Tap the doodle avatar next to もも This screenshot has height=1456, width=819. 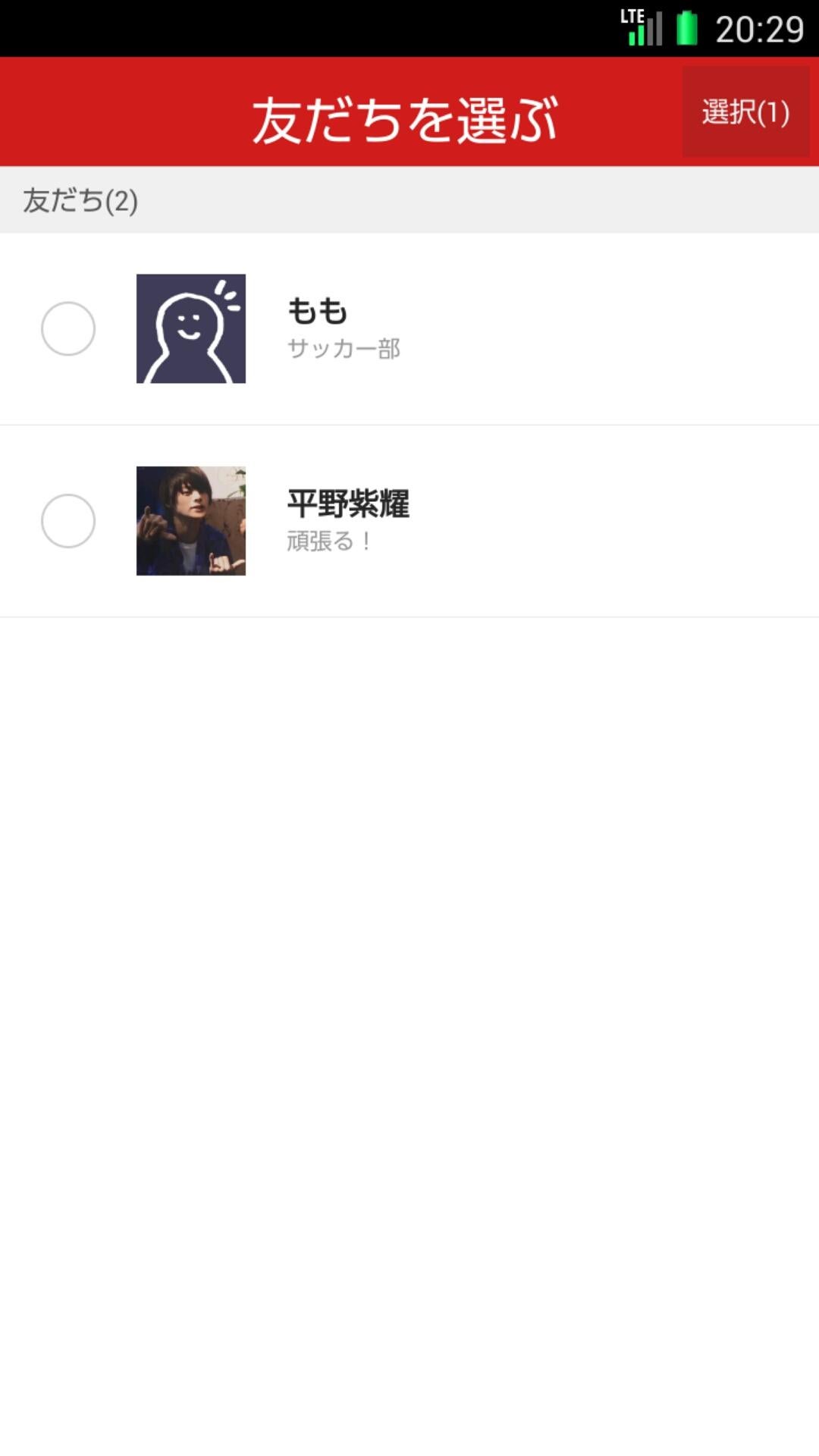[190, 328]
